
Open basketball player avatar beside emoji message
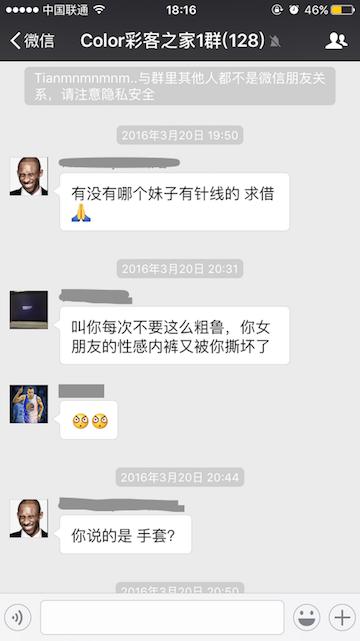coord(29,404)
